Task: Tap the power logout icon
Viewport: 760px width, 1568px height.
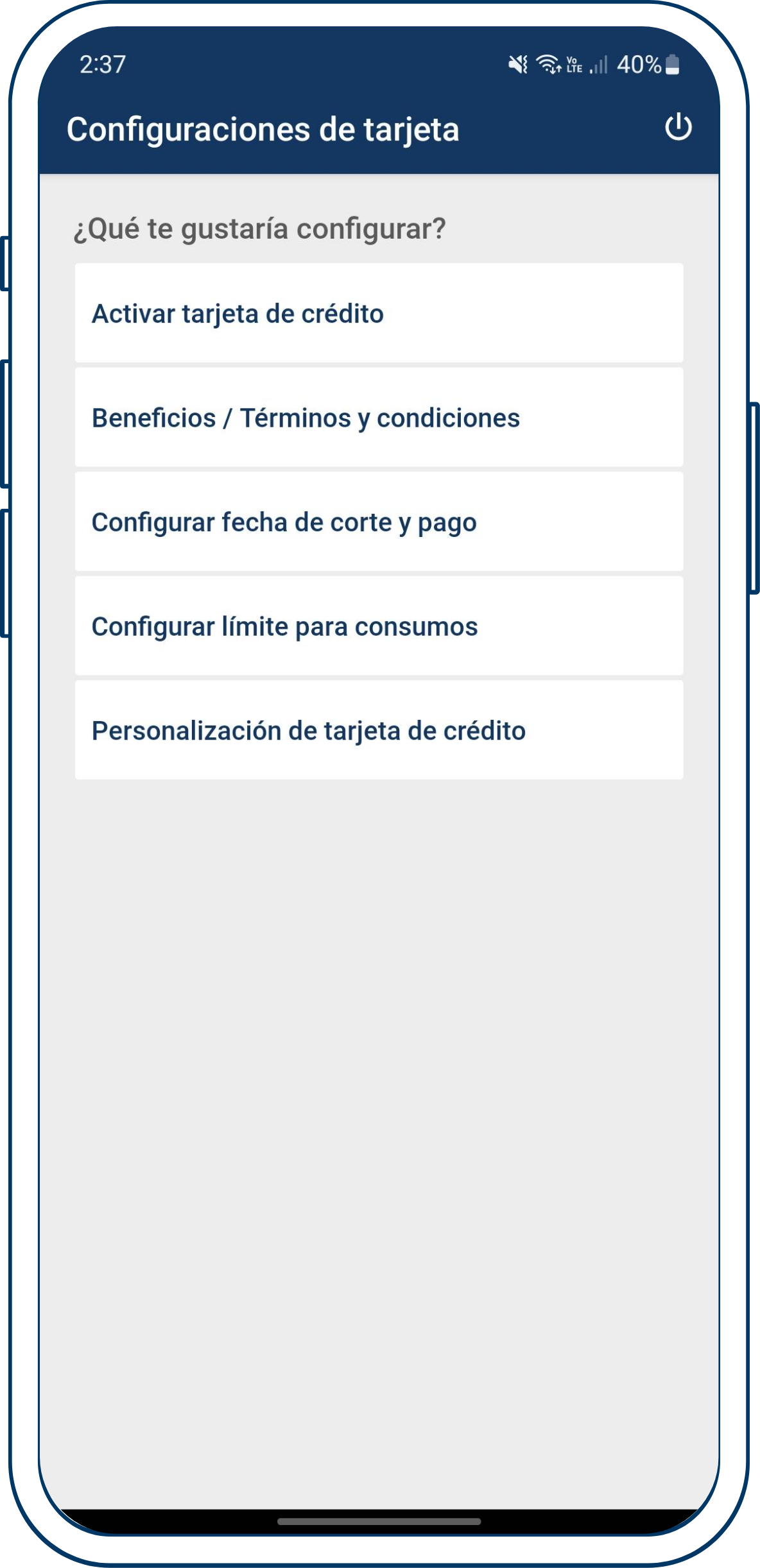Action: coord(678,127)
